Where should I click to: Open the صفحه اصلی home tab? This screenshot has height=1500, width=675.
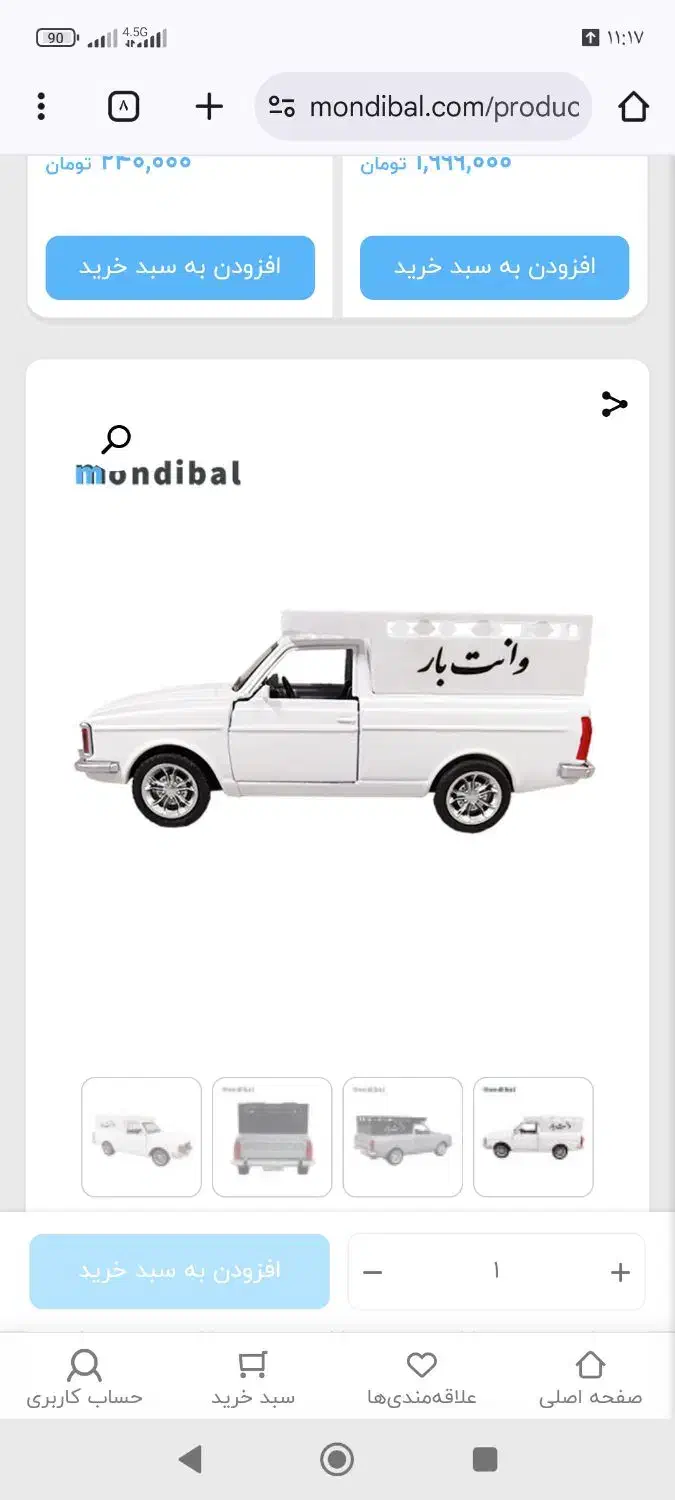[x=590, y=1378]
